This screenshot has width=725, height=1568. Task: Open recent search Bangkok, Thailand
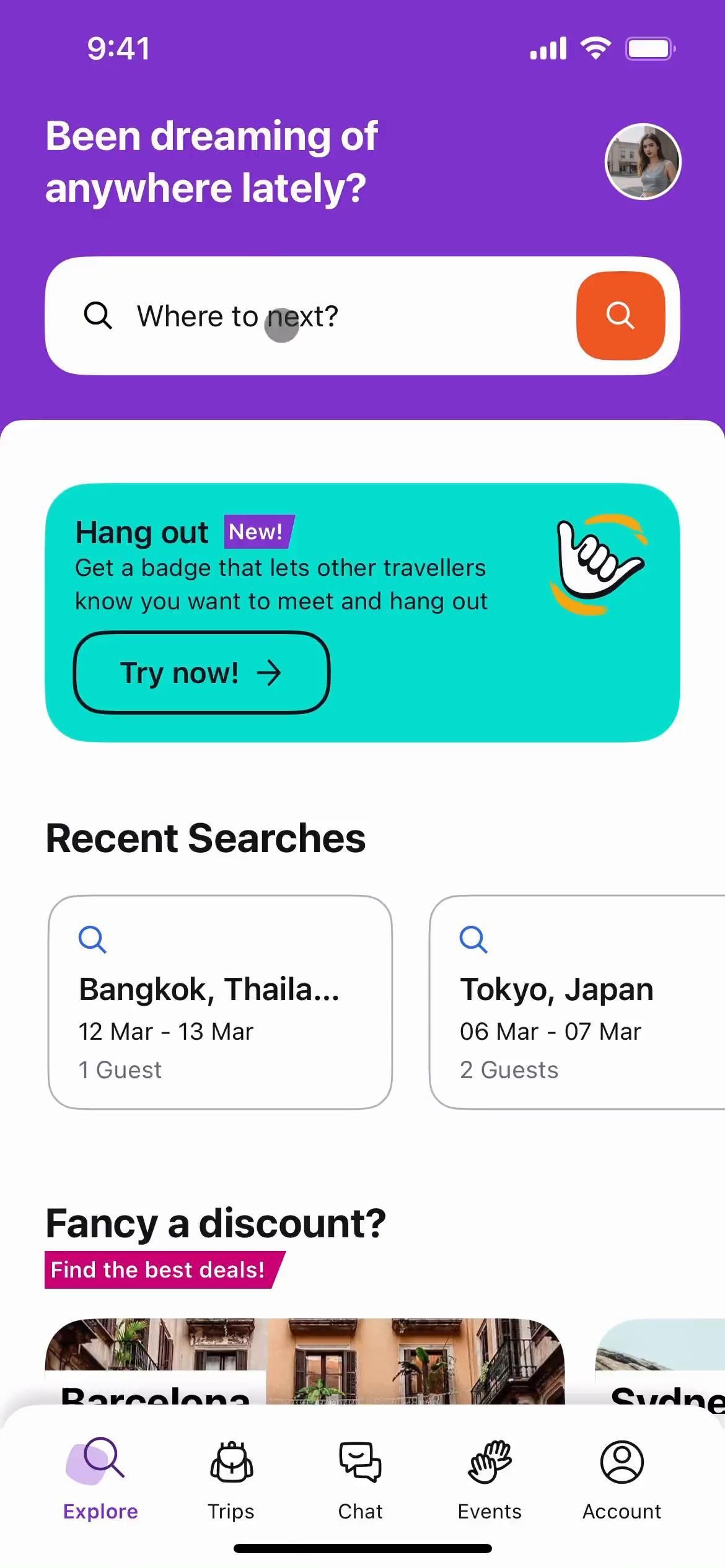(x=220, y=1002)
